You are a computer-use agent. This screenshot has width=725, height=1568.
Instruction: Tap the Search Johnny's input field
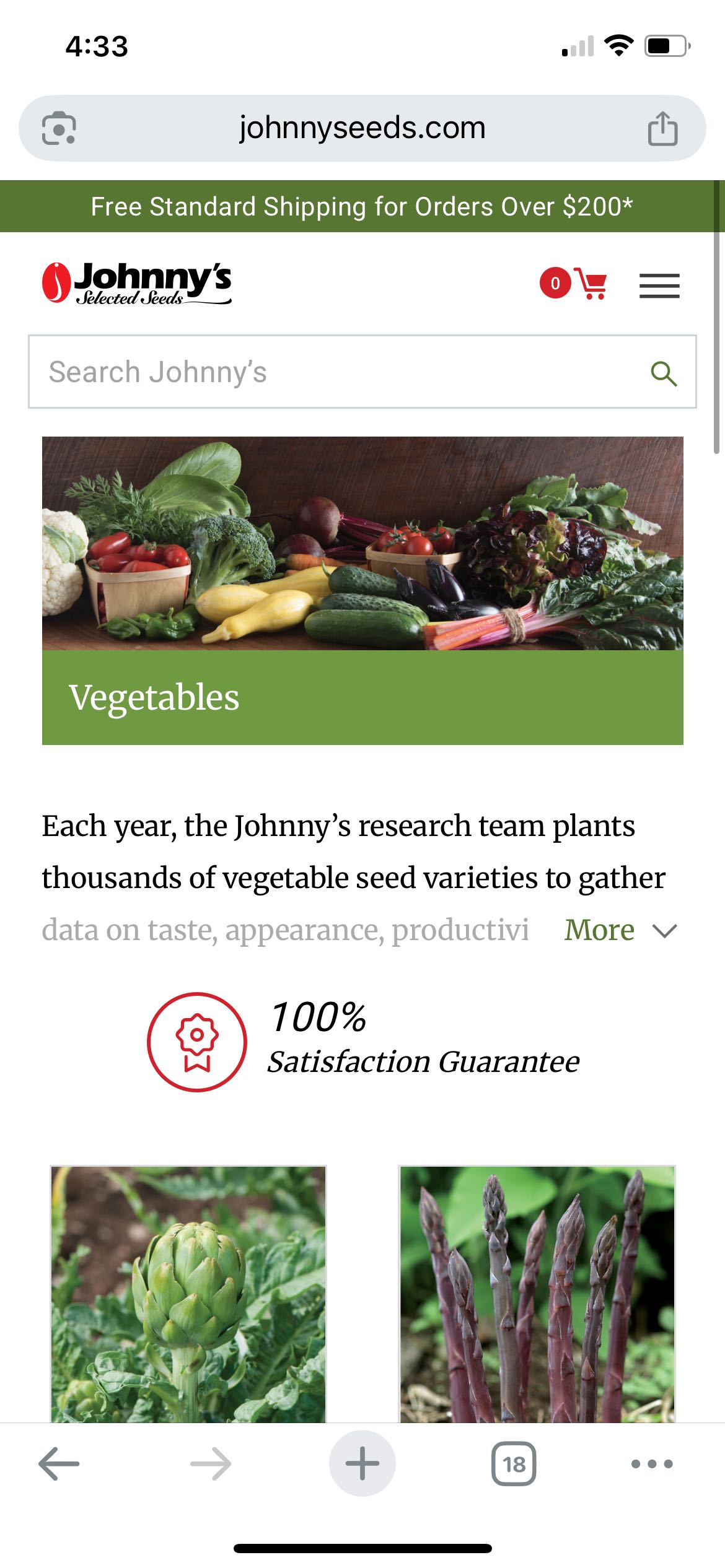tap(335, 372)
